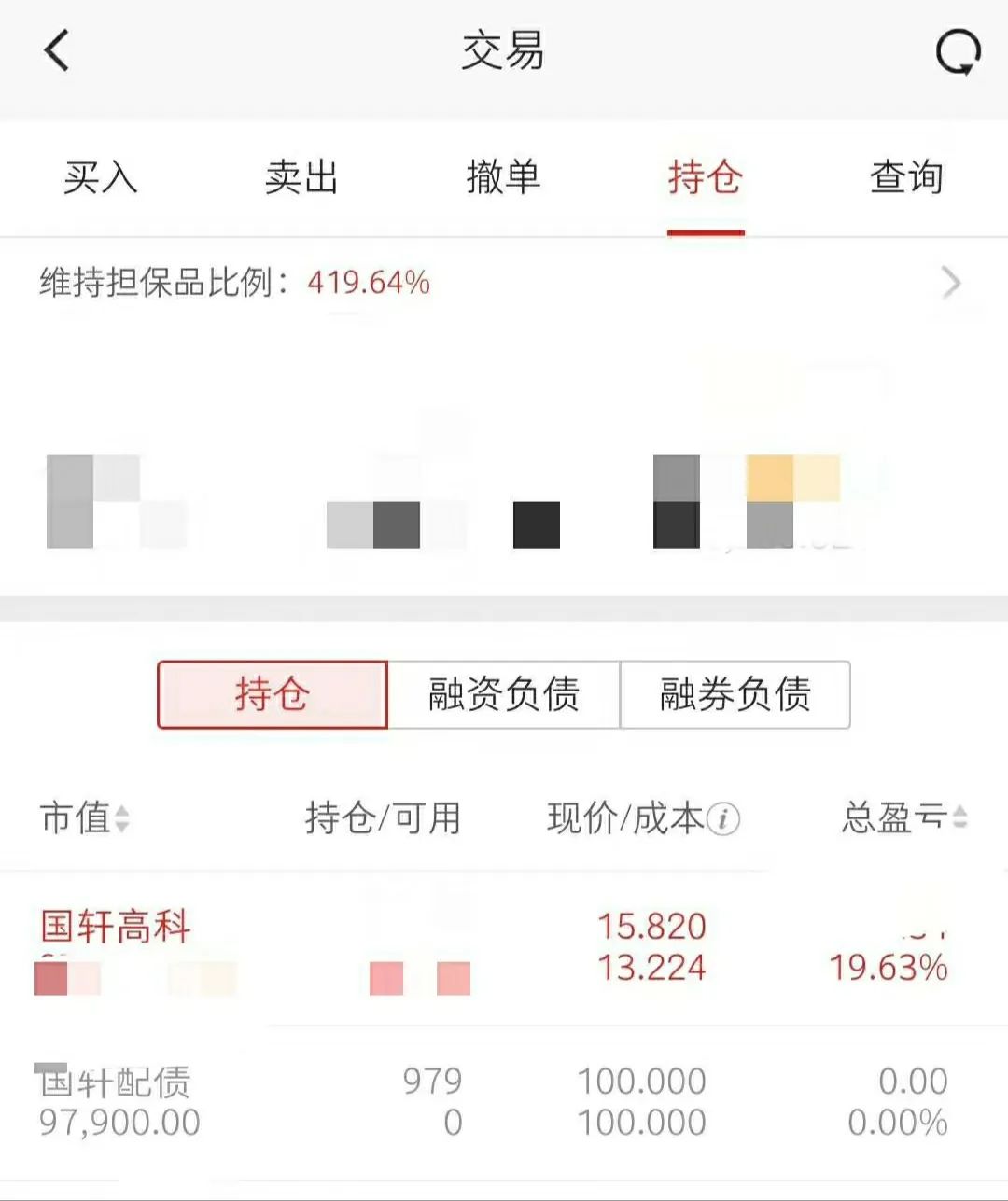1008x1201 pixels.
Task: Open the 查询 tab
Action: coord(907,177)
